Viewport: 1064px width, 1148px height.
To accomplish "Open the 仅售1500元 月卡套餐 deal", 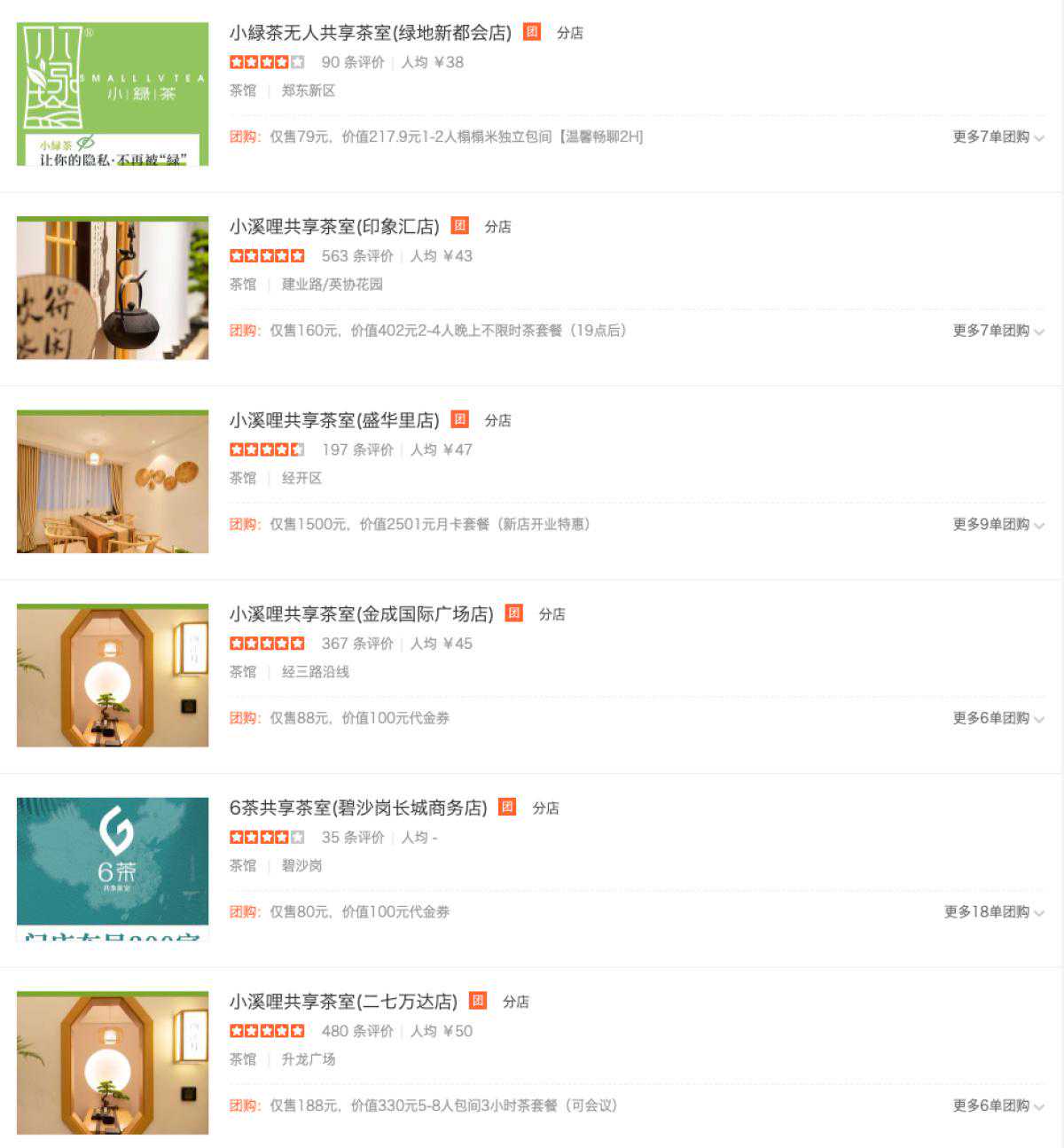I will click(429, 525).
